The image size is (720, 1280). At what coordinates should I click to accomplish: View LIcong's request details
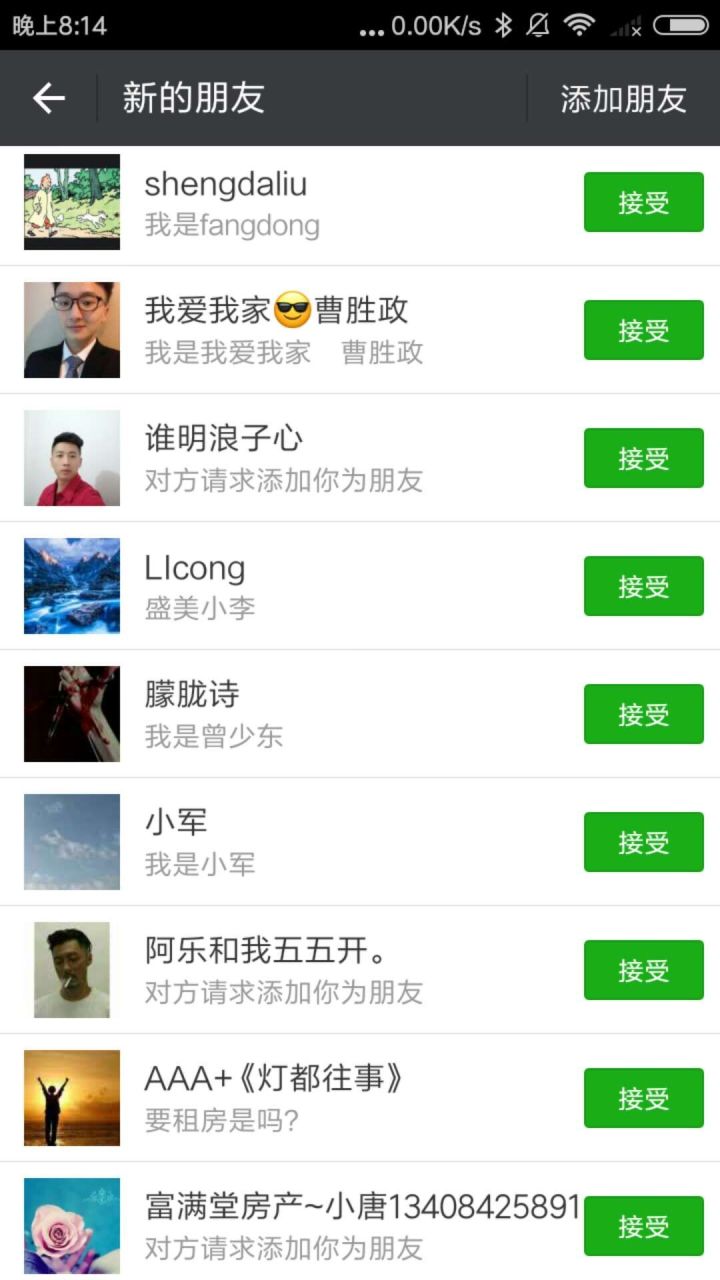300,586
